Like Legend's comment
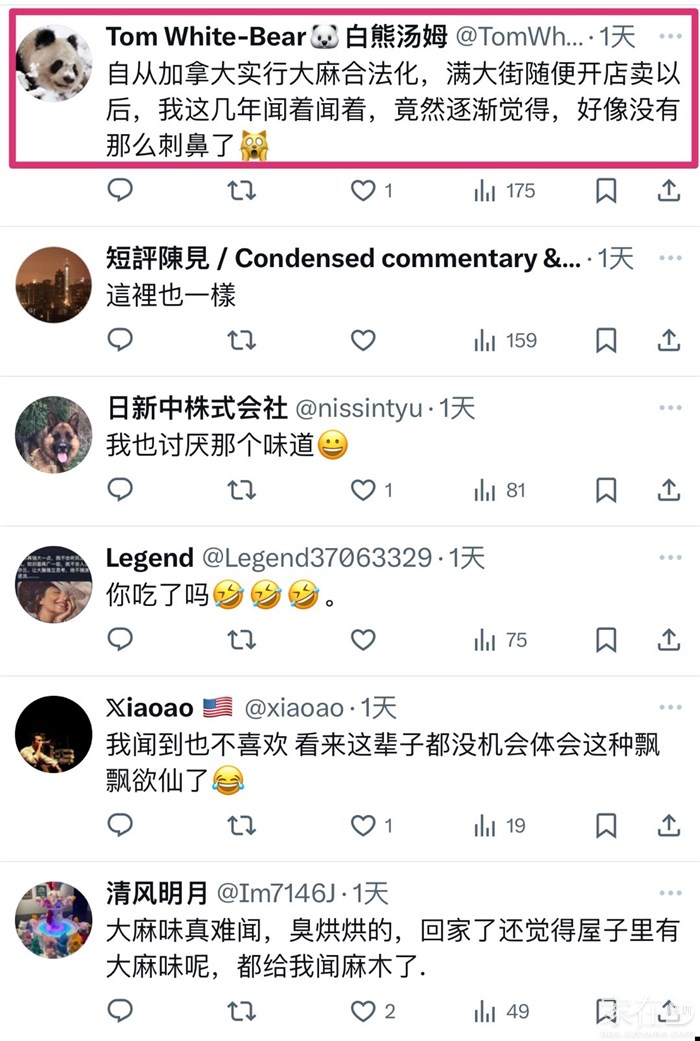The width and height of the screenshot is (700, 1041). pyautogui.click(x=363, y=639)
